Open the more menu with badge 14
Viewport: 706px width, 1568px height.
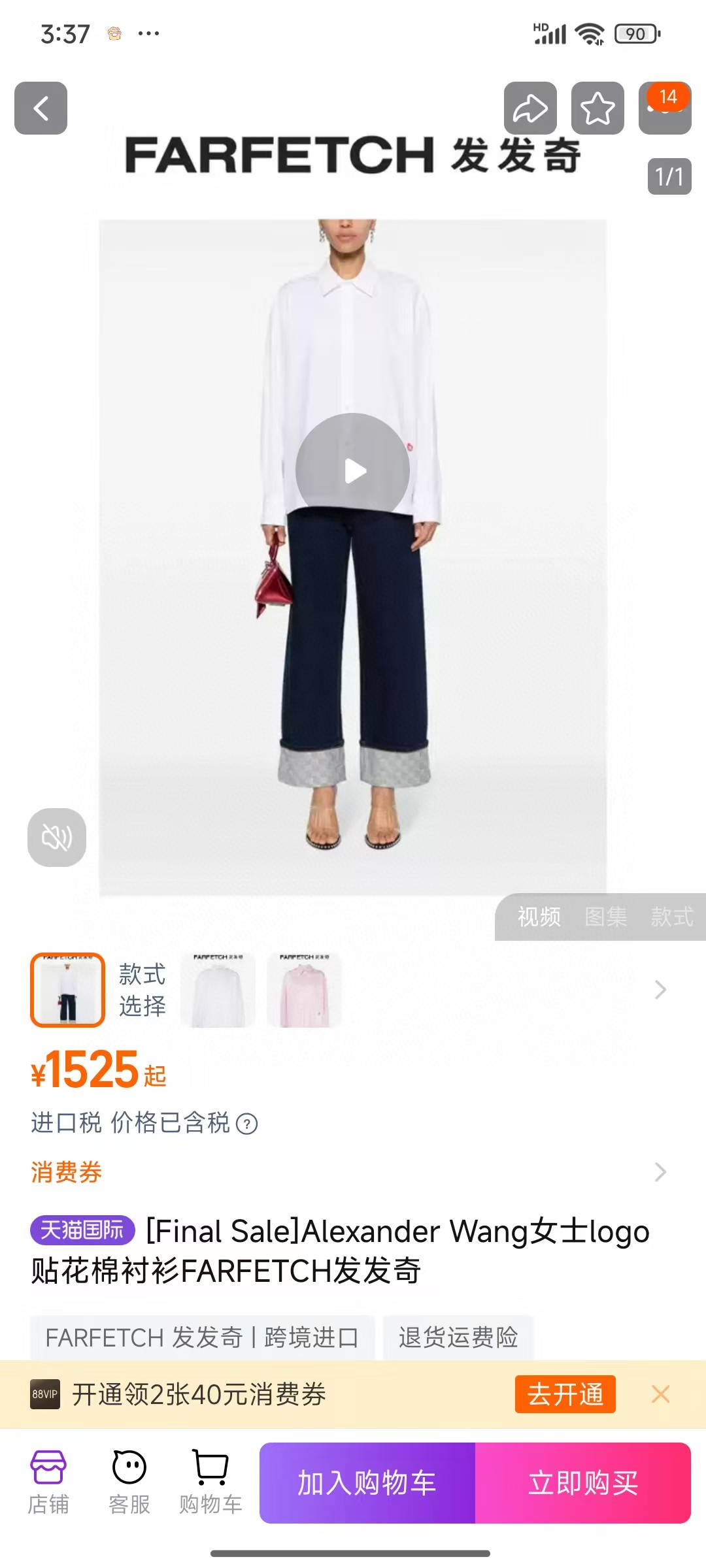pos(665,108)
